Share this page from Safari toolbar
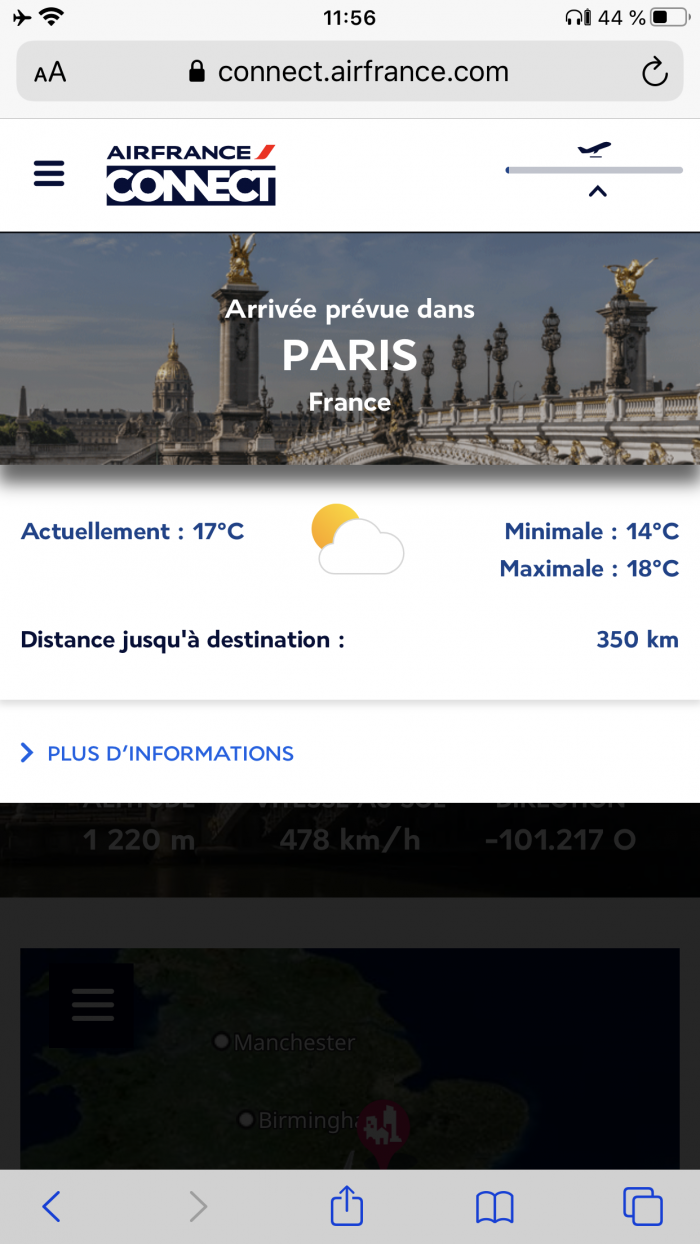Viewport: 700px width, 1244px height. [347, 1206]
